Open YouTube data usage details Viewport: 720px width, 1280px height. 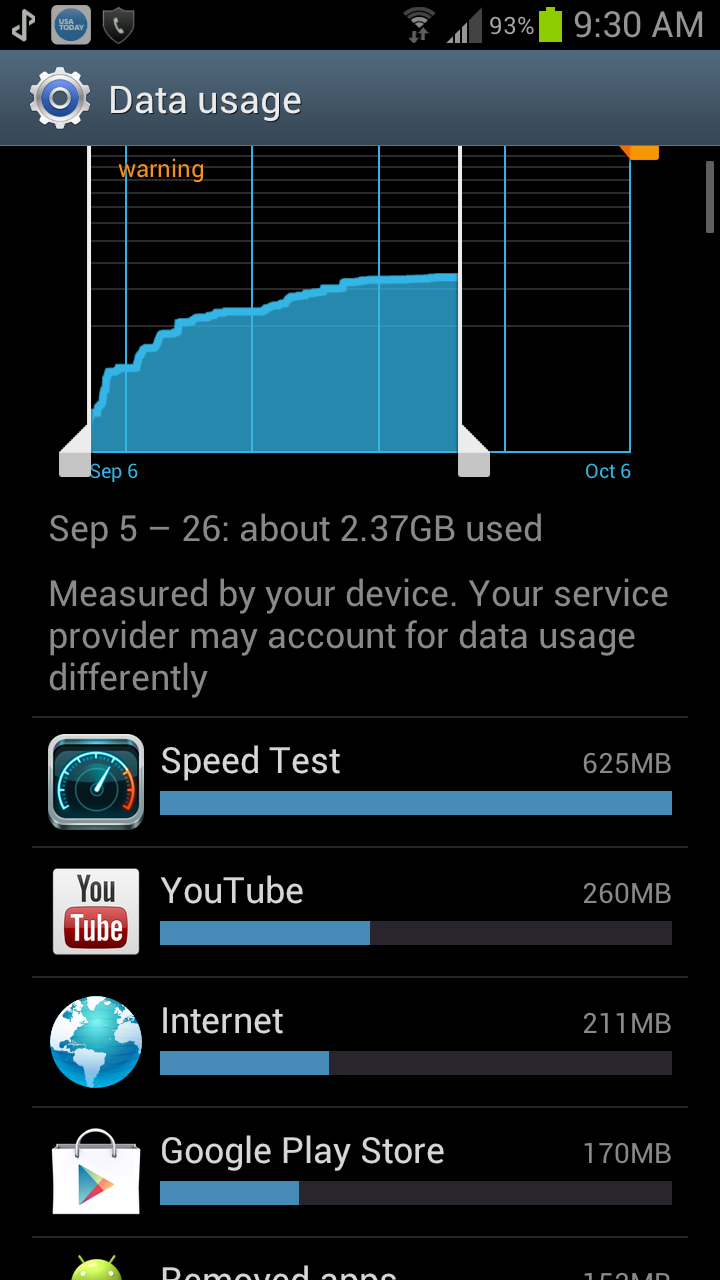[x=360, y=912]
